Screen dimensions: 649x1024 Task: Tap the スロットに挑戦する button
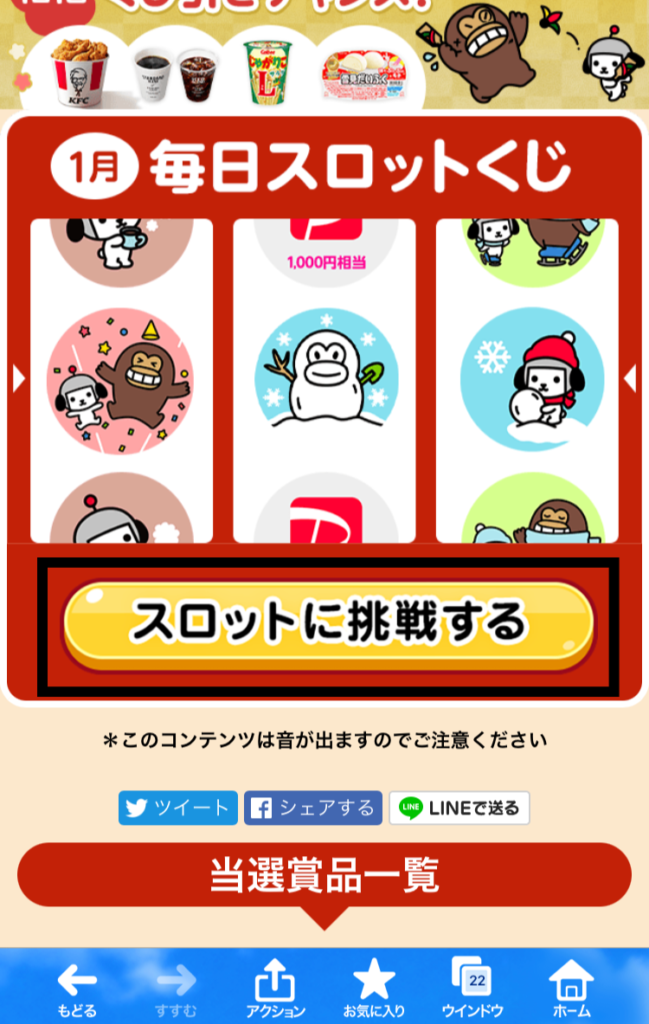328,624
